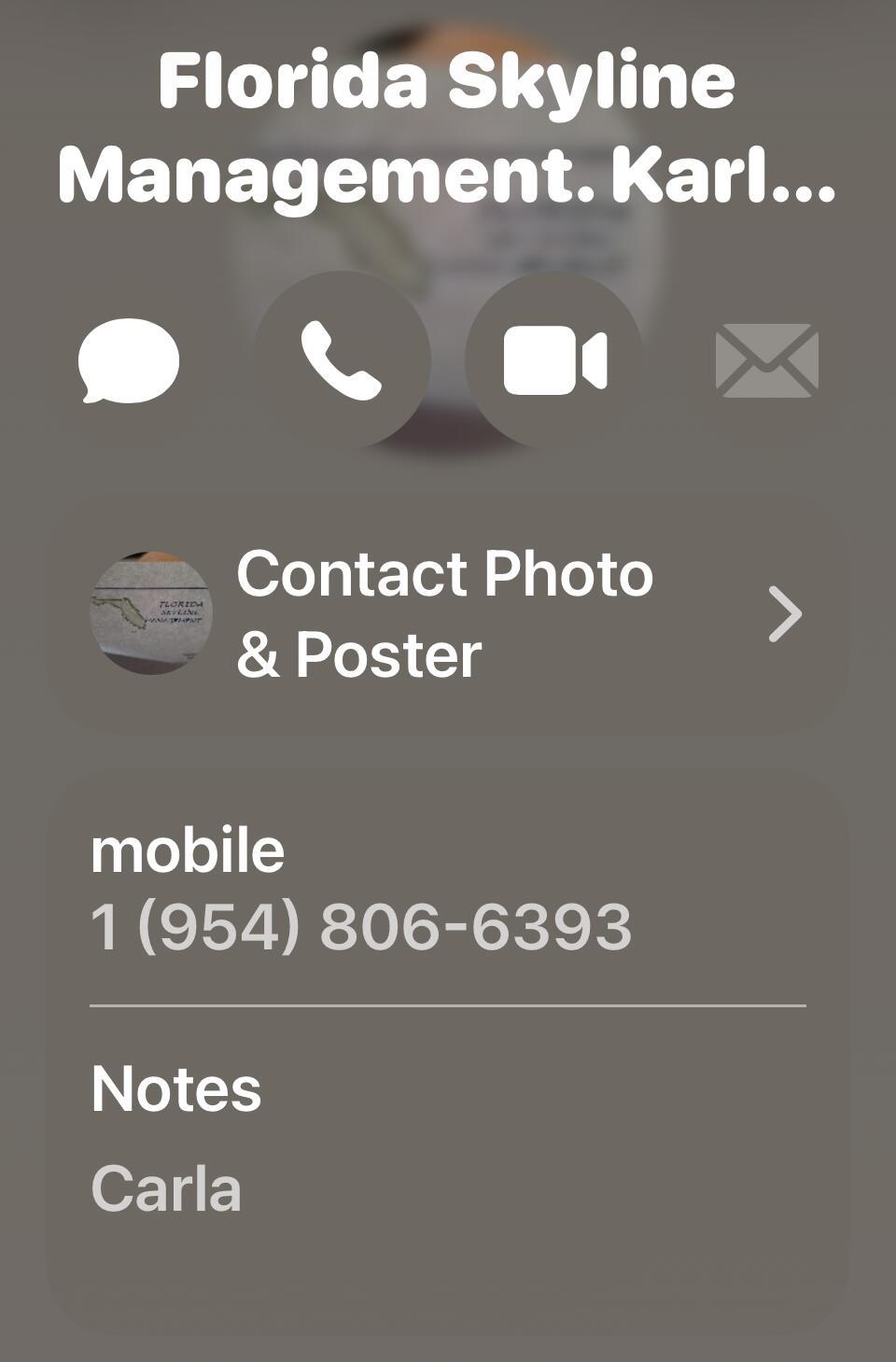896x1362 pixels.
Task: Call Florida Skyline Management
Action: [x=342, y=360]
